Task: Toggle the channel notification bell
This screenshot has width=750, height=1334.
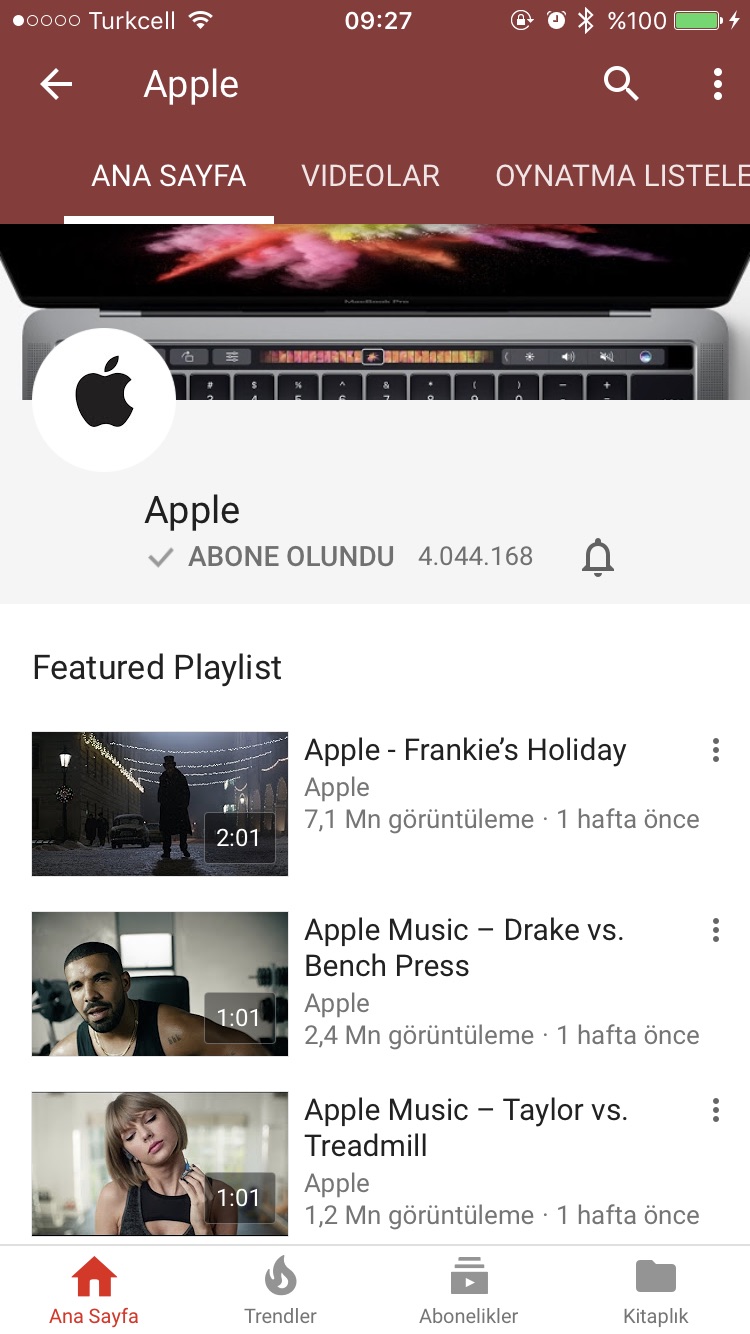Action: pos(598,557)
